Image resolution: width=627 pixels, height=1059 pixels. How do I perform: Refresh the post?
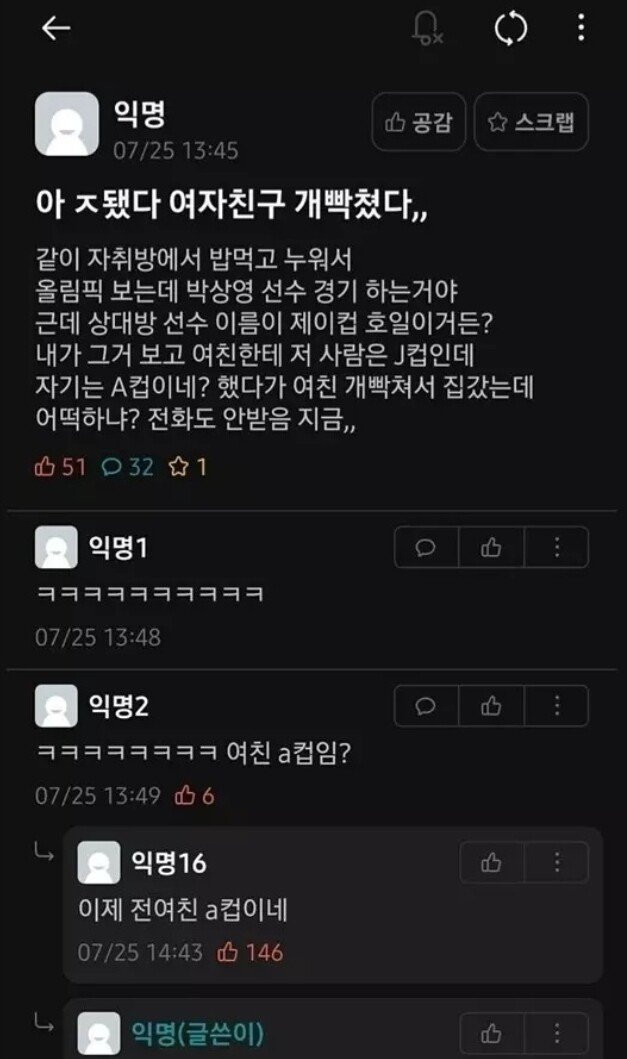(510, 29)
